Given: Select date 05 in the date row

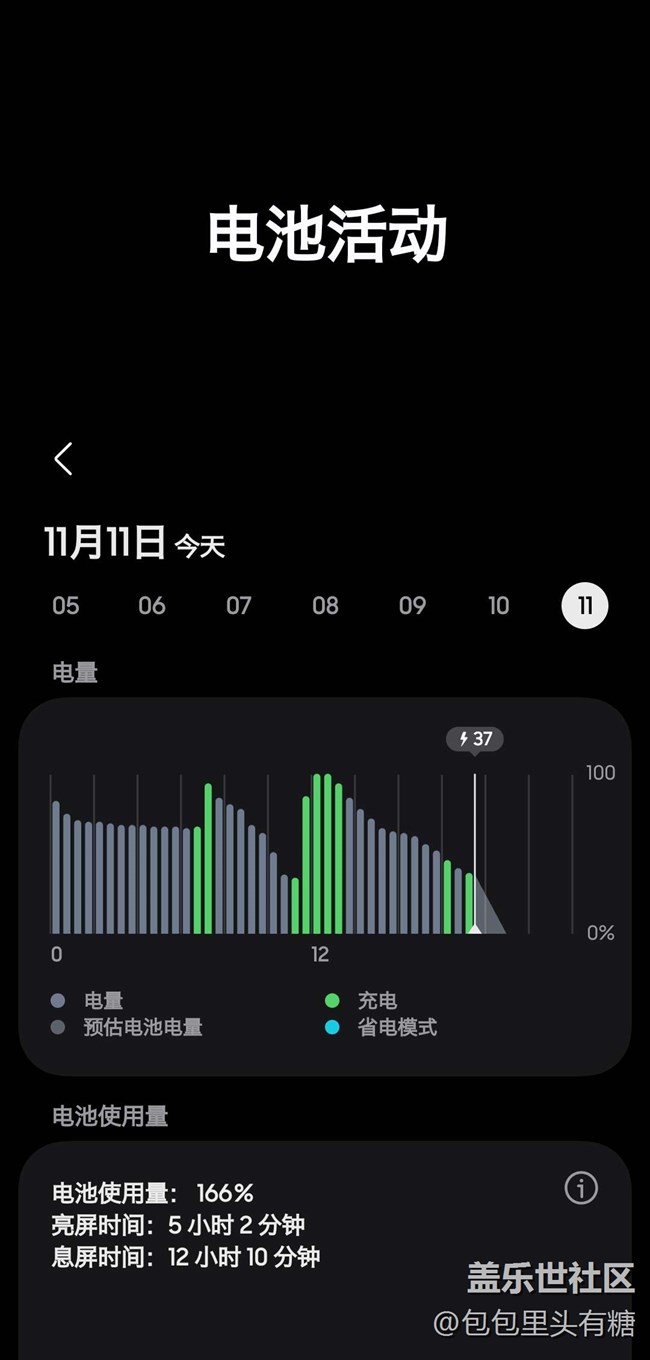Looking at the screenshot, I should (x=66, y=605).
